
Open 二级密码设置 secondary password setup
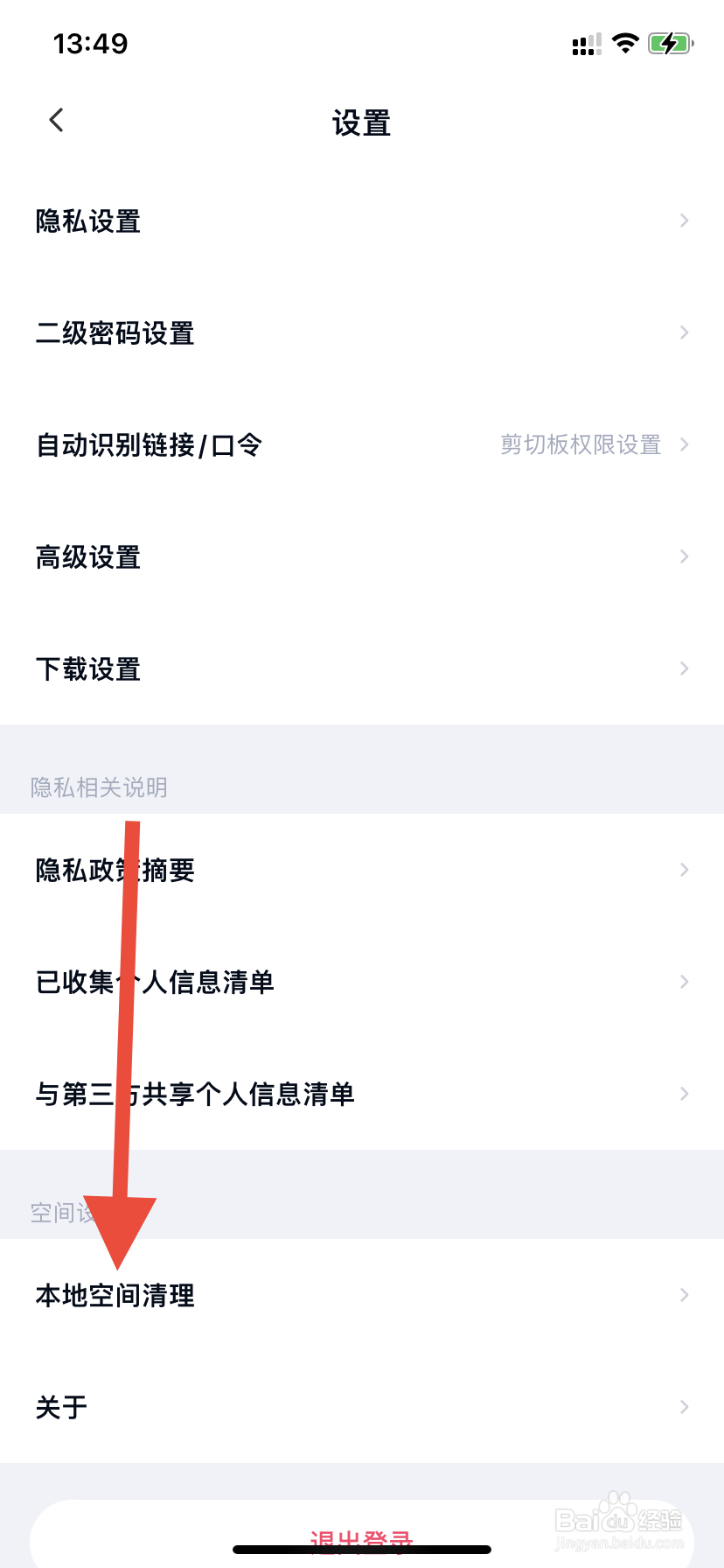pyautogui.click(x=115, y=333)
